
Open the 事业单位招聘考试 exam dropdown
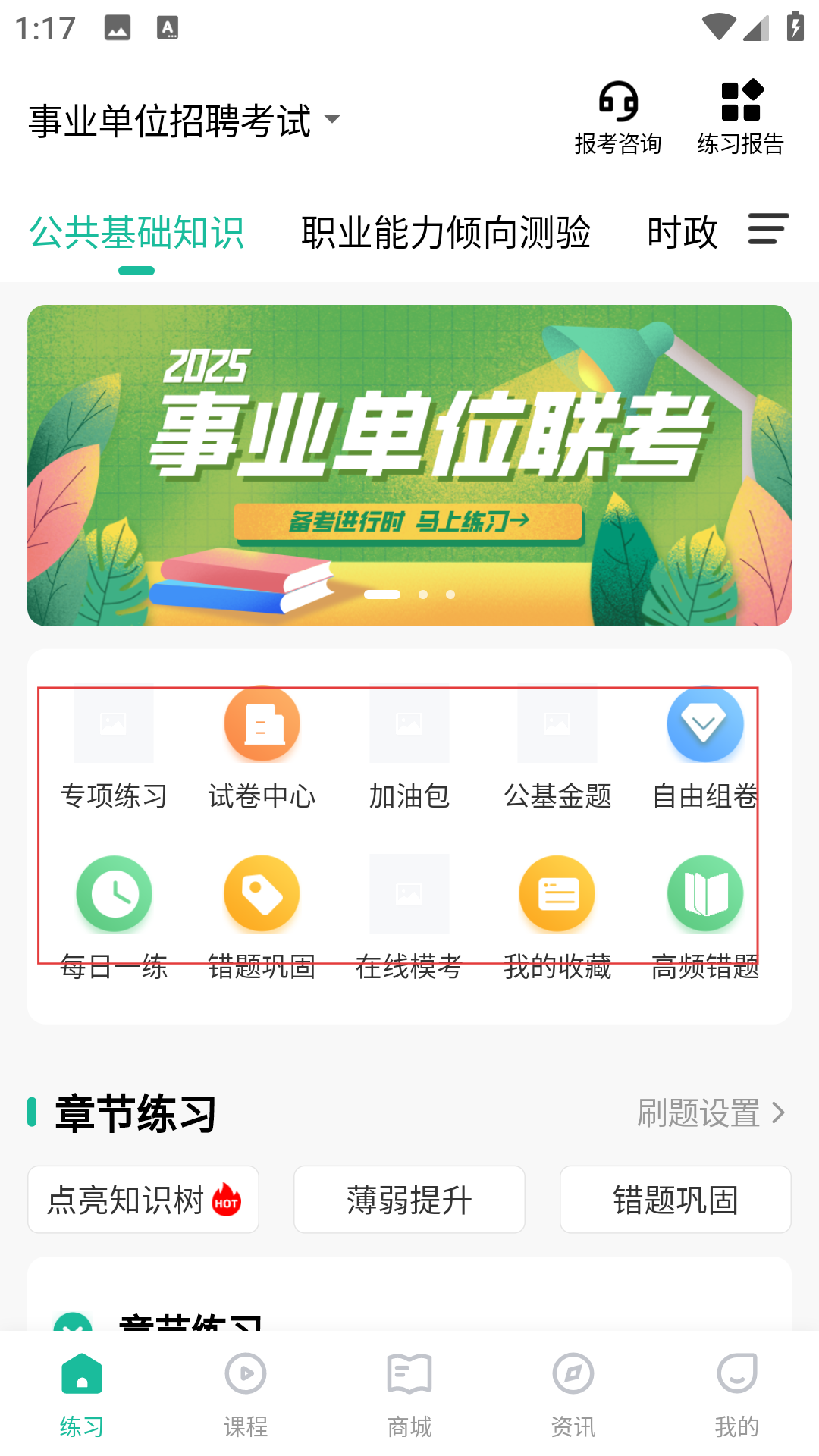[x=184, y=121]
